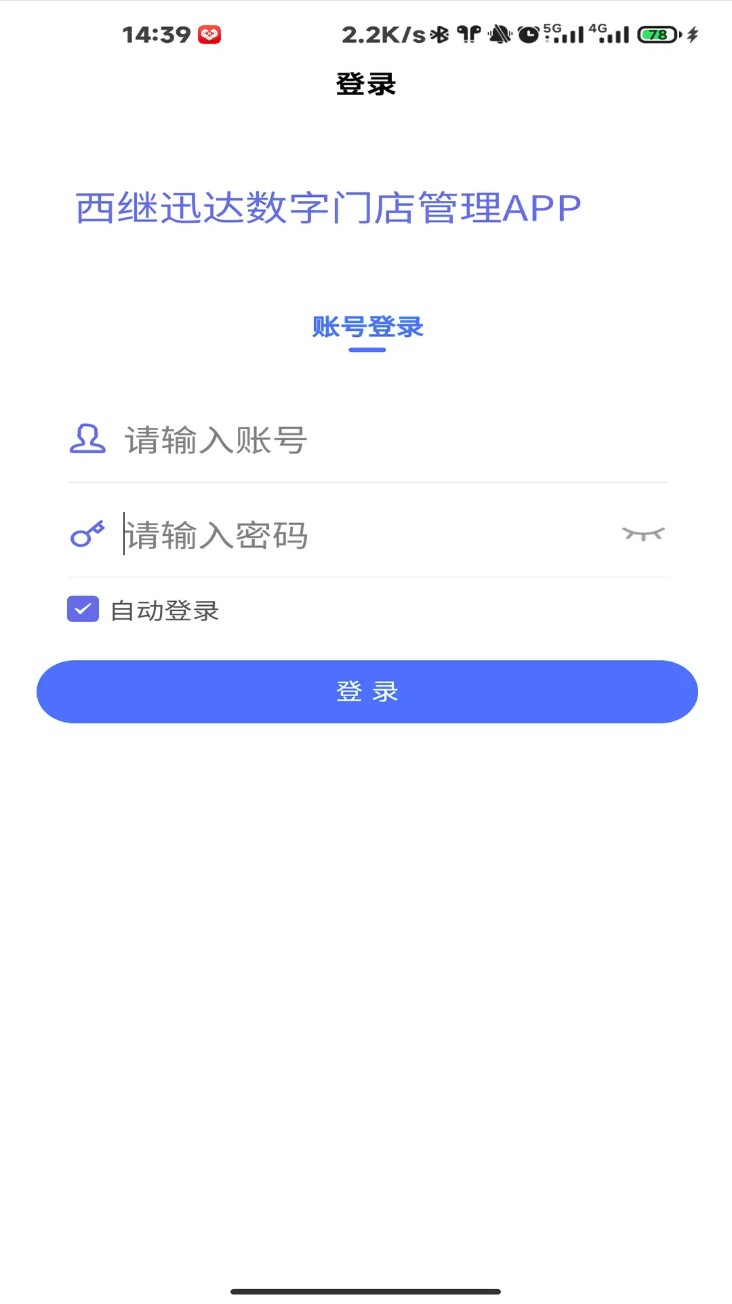
Task: Click the 请输入账号 input field
Action: (300, 440)
